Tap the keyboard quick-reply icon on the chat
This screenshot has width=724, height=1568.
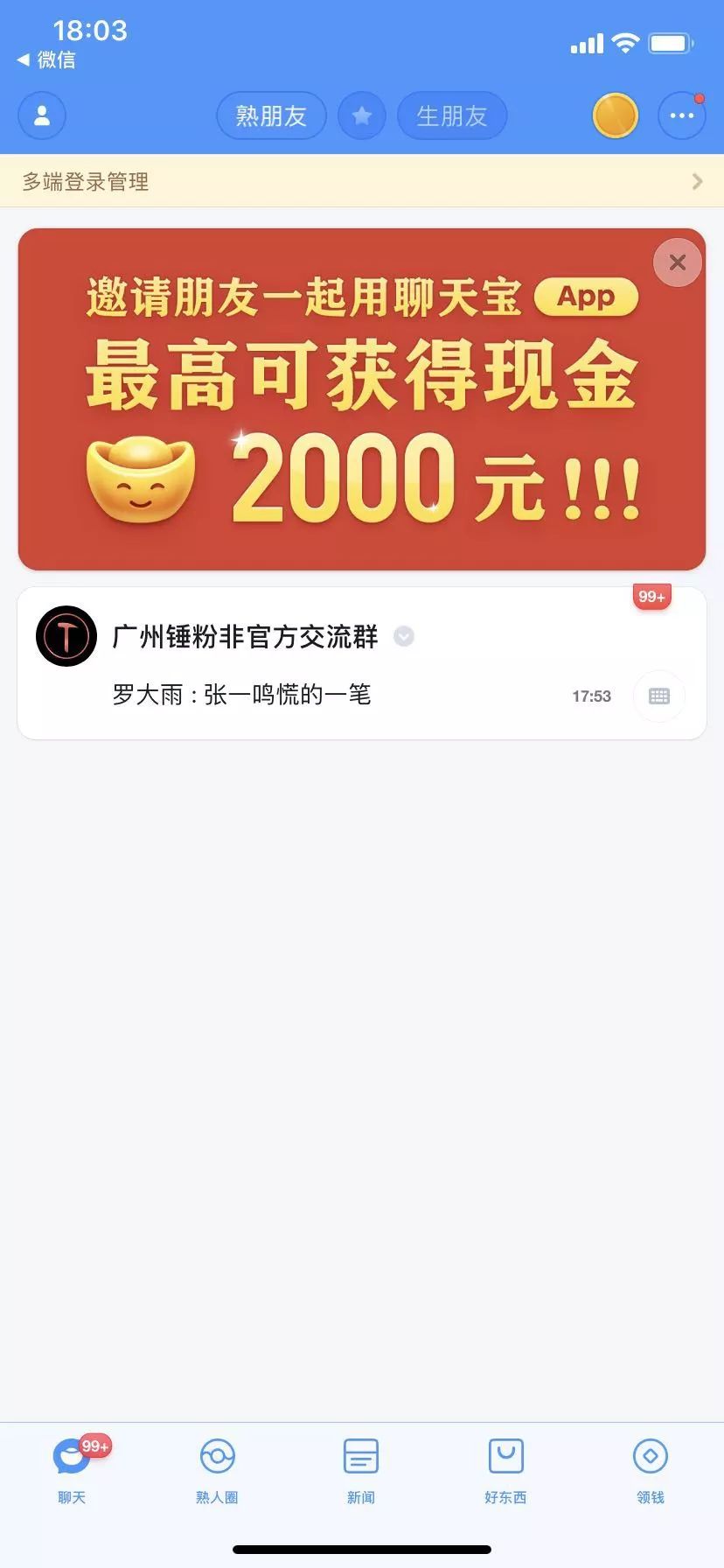pyautogui.click(x=658, y=696)
